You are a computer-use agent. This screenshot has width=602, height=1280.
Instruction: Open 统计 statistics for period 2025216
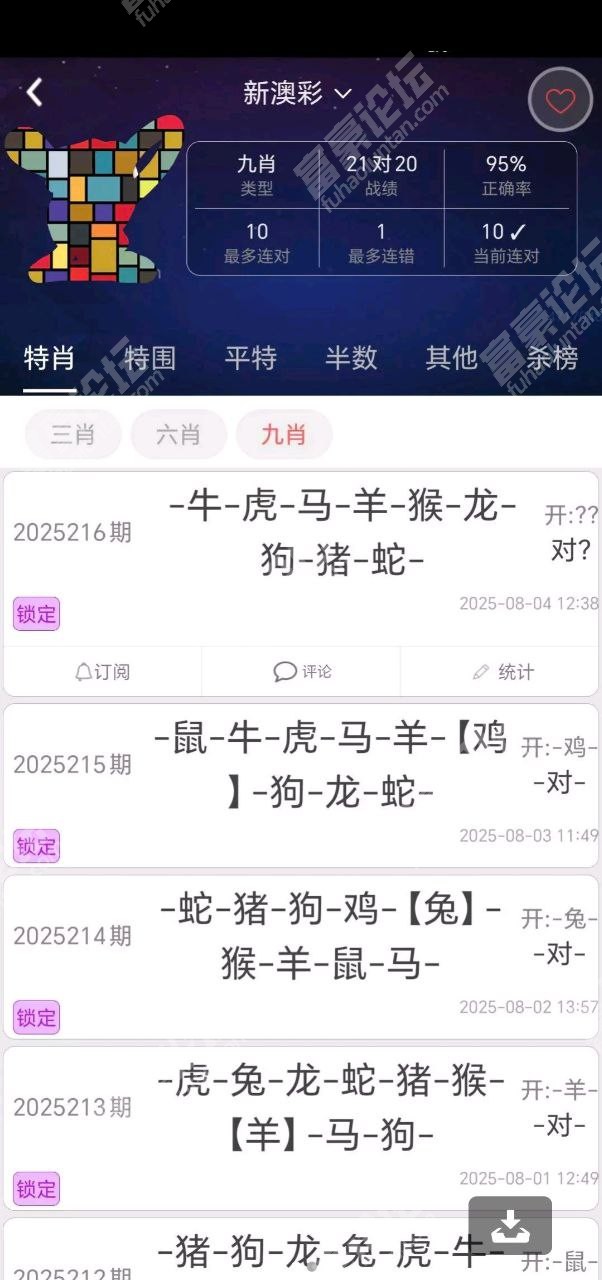point(500,672)
